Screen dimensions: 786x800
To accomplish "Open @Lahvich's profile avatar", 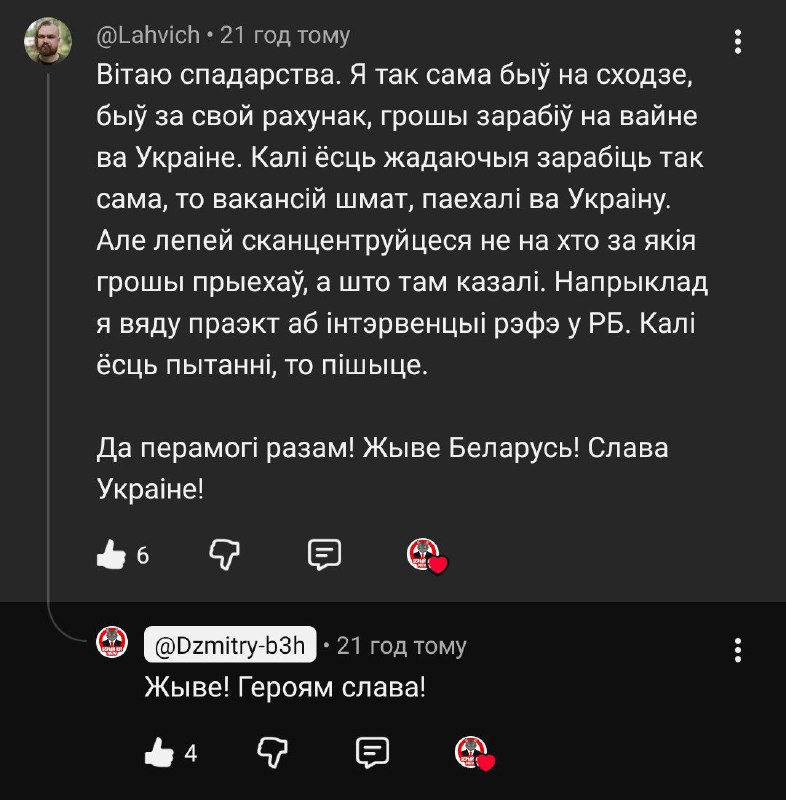I will (x=47, y=41).
